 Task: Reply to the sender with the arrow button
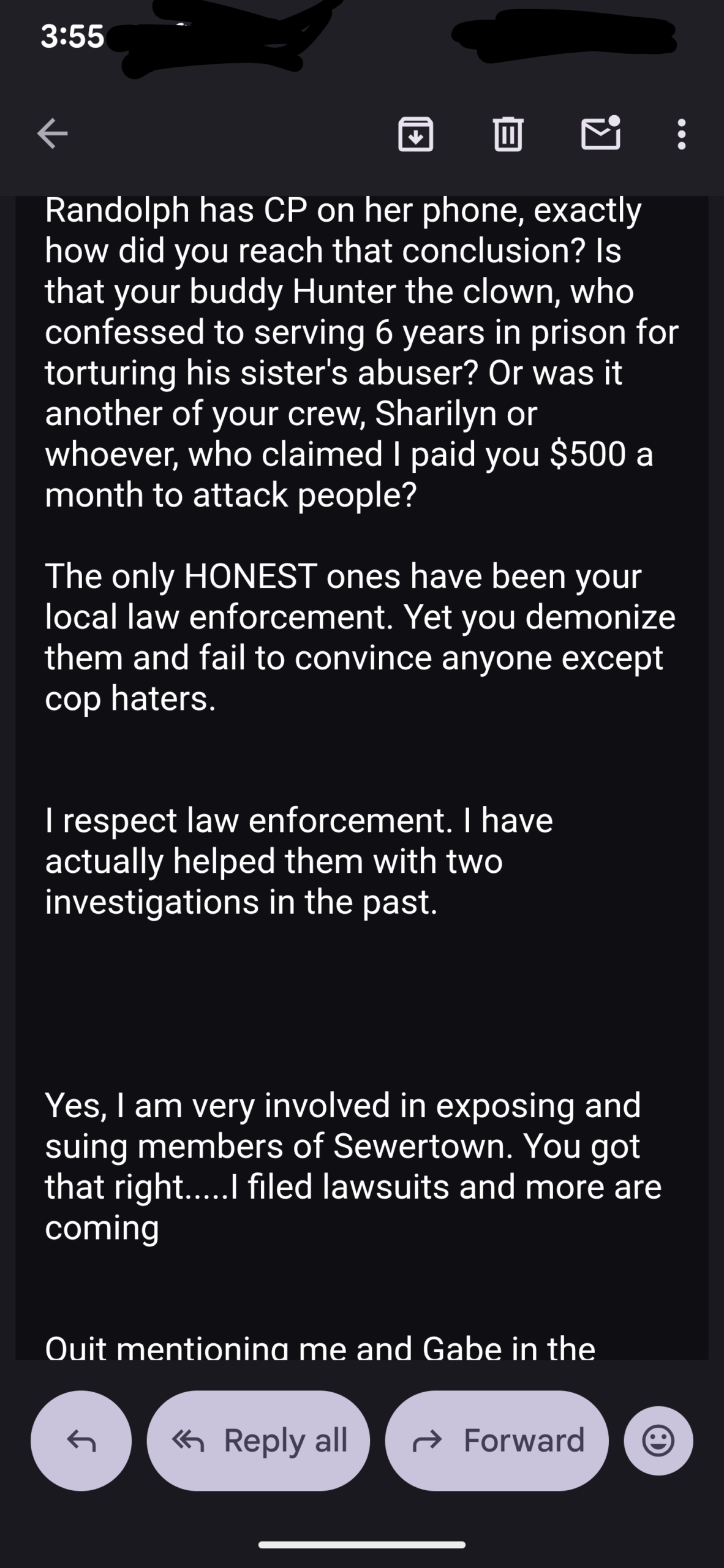81,1440
